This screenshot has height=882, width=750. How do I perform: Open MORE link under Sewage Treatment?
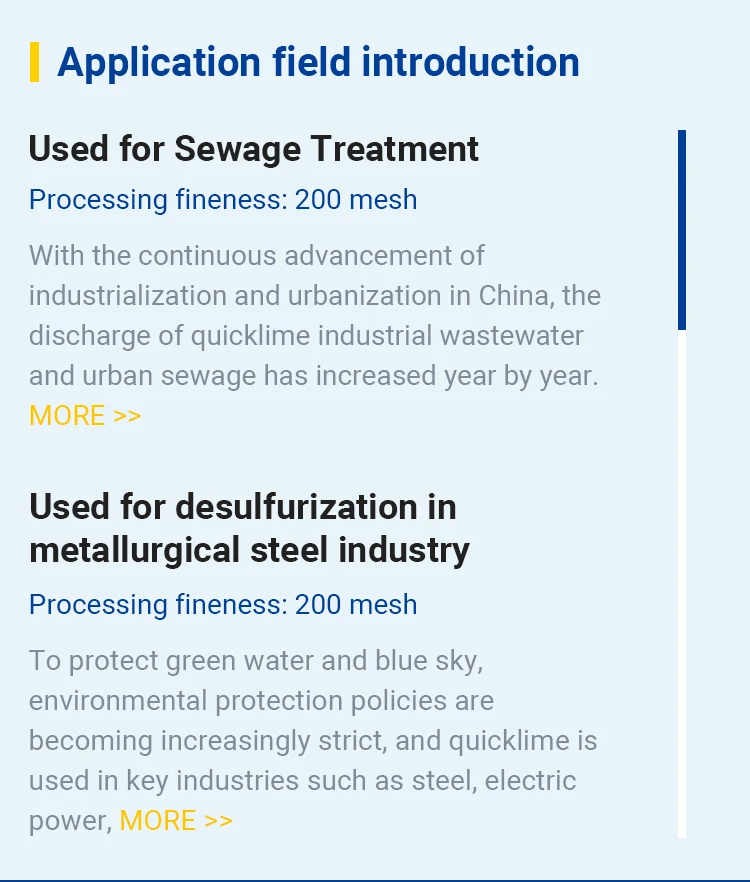point(85,416)
